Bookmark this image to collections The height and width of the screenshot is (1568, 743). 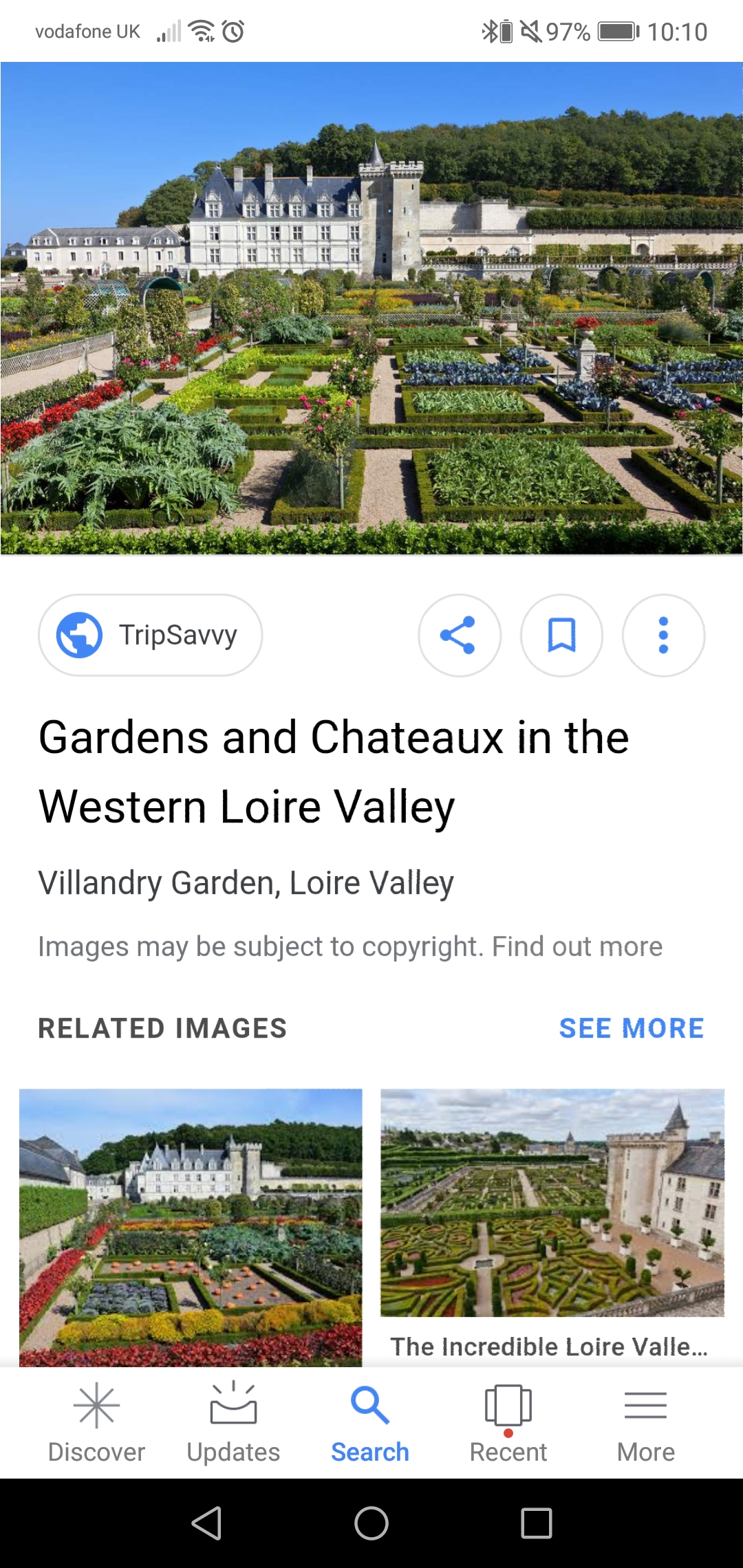[561, 635]
